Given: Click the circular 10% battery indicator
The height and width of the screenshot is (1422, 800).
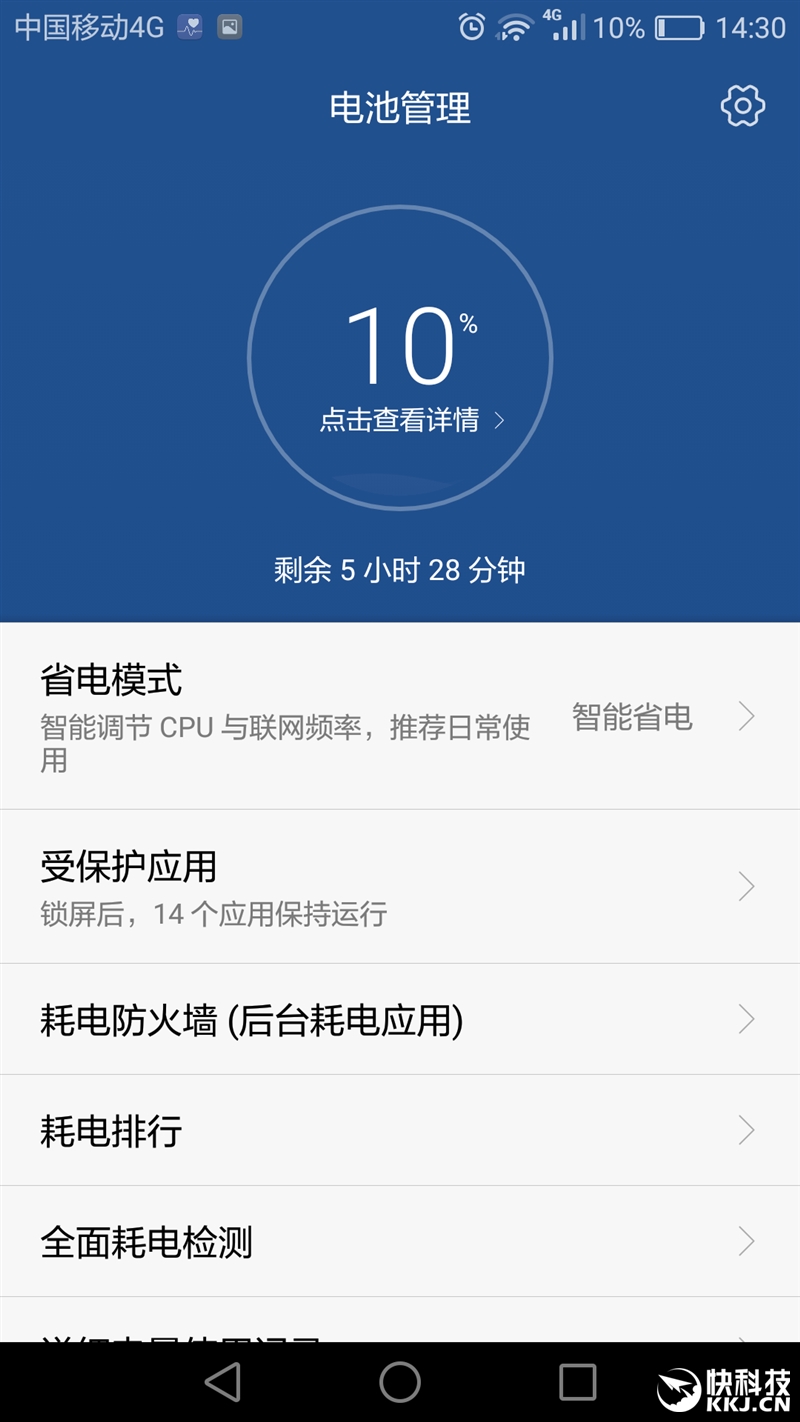Looking at the screenshot, I should 398,357.
